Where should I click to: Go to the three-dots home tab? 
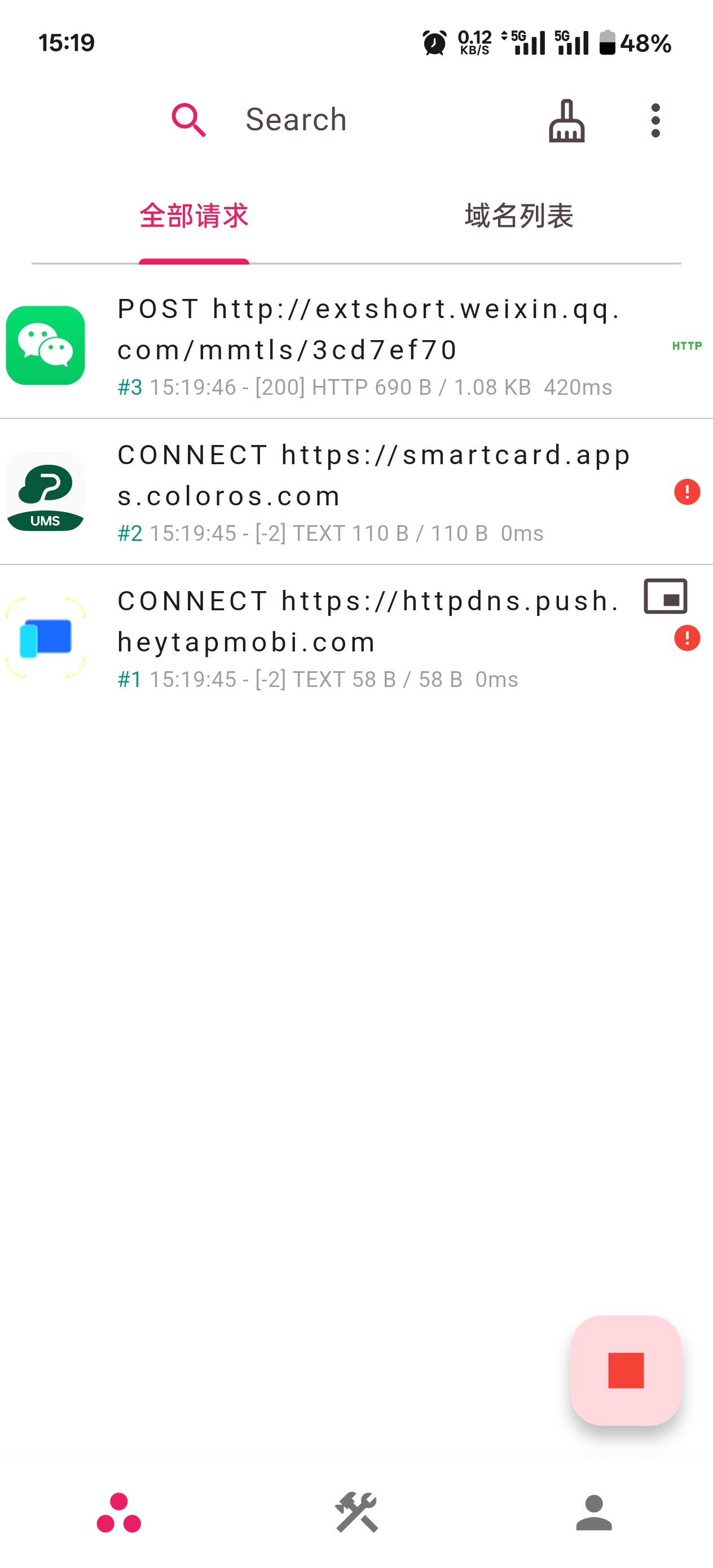118,1513
